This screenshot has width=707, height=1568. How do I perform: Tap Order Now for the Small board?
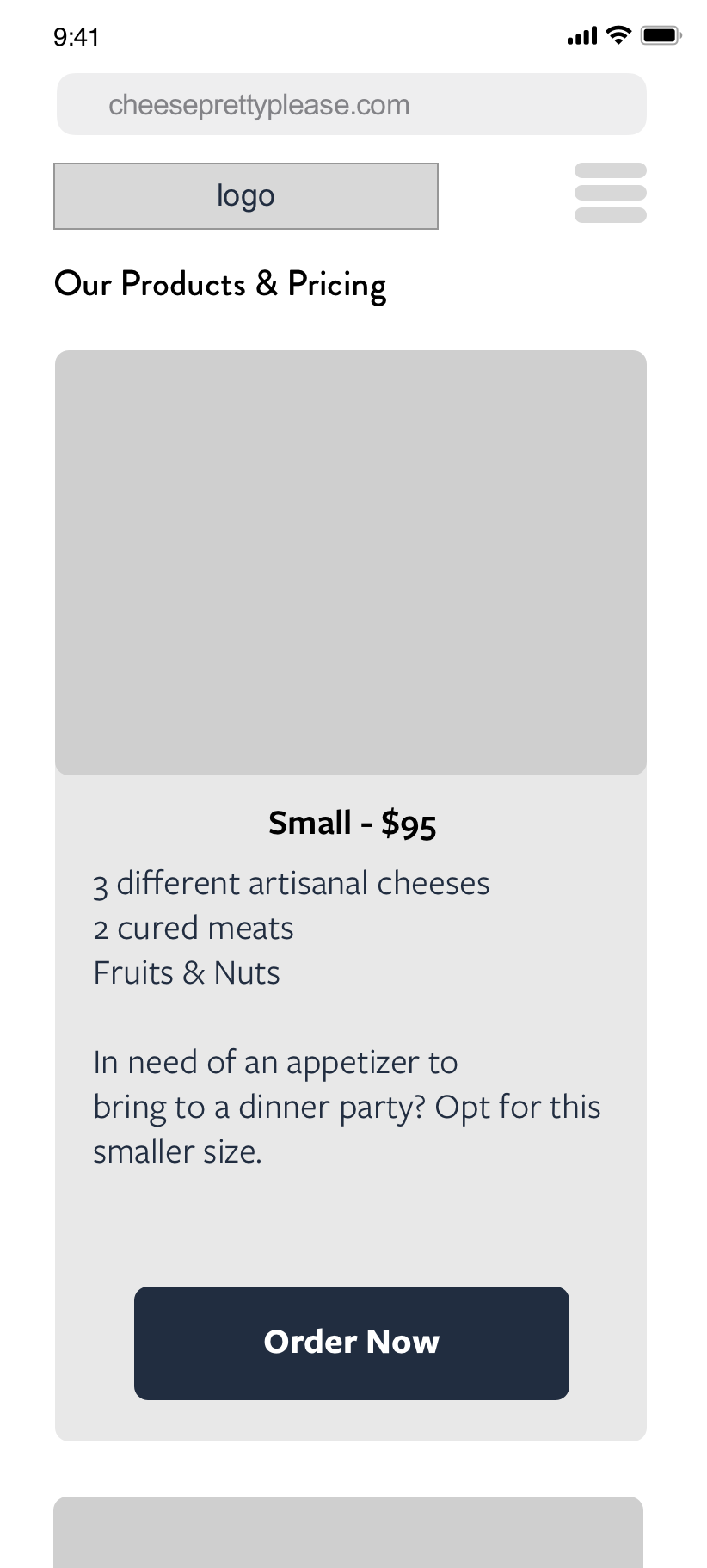coord(351,1343)
